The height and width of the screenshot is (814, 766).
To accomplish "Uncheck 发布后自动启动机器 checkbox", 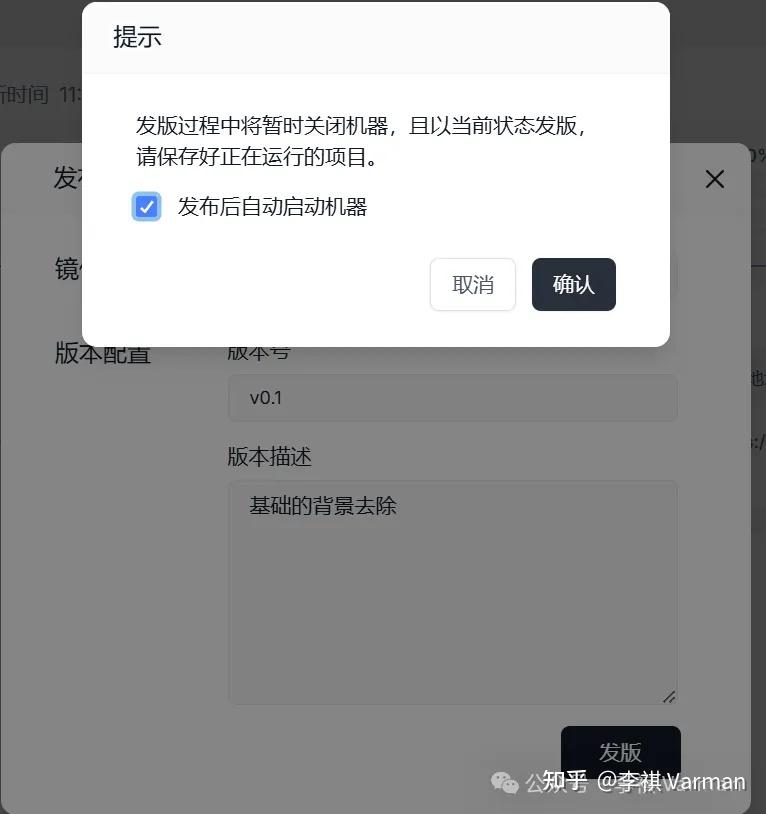I will [x=147, y=207].
